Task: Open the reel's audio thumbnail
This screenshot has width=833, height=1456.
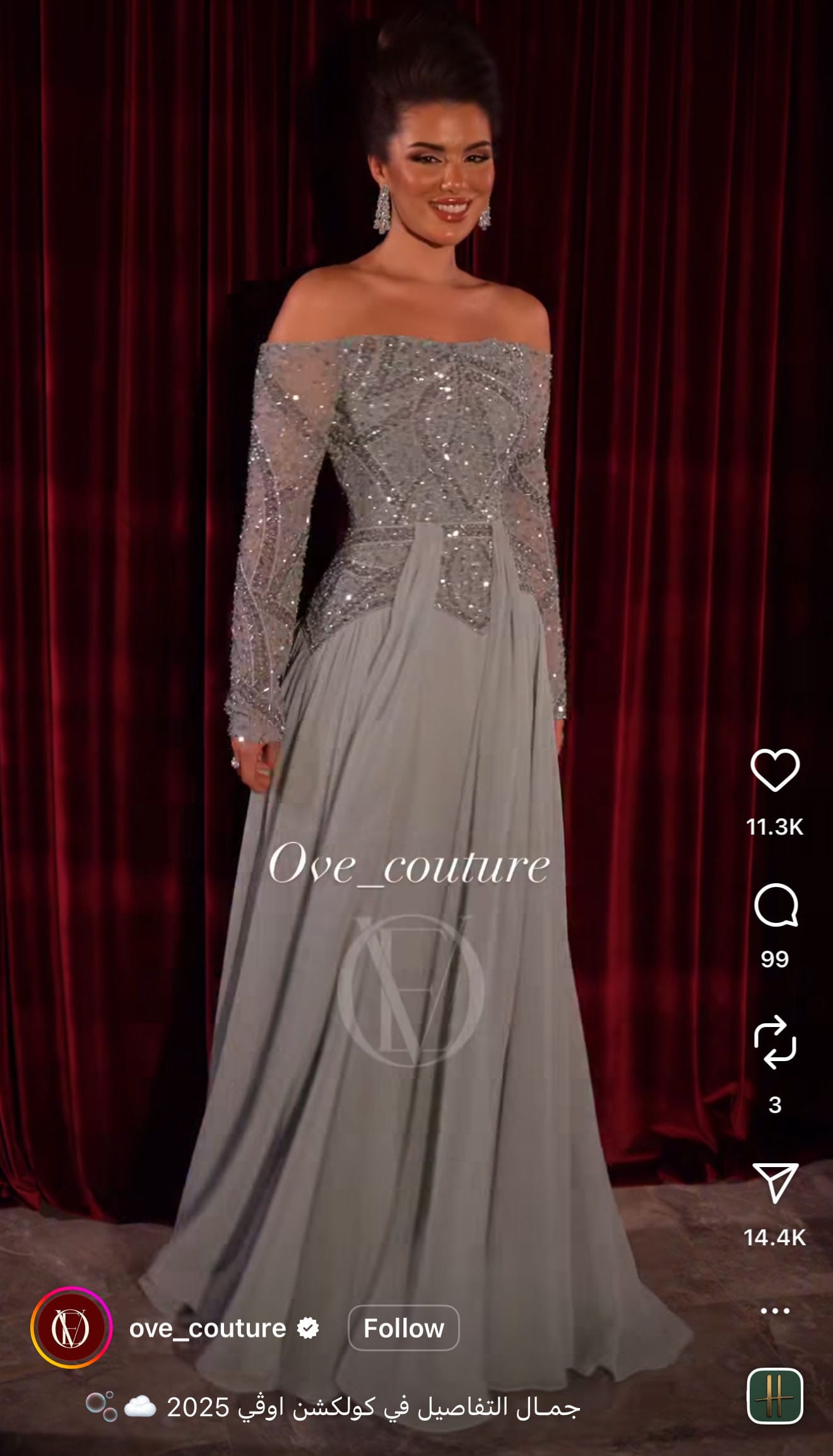Action: coord(775,1395)
